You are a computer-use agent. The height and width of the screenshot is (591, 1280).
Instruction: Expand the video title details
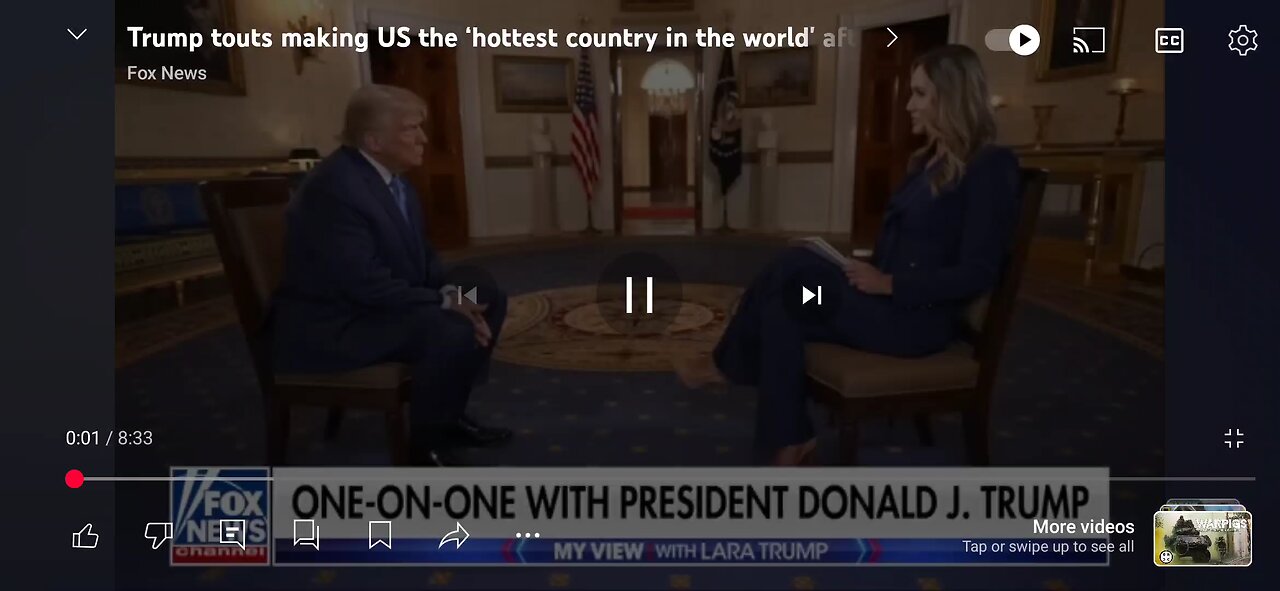click(x=891, y=38)
